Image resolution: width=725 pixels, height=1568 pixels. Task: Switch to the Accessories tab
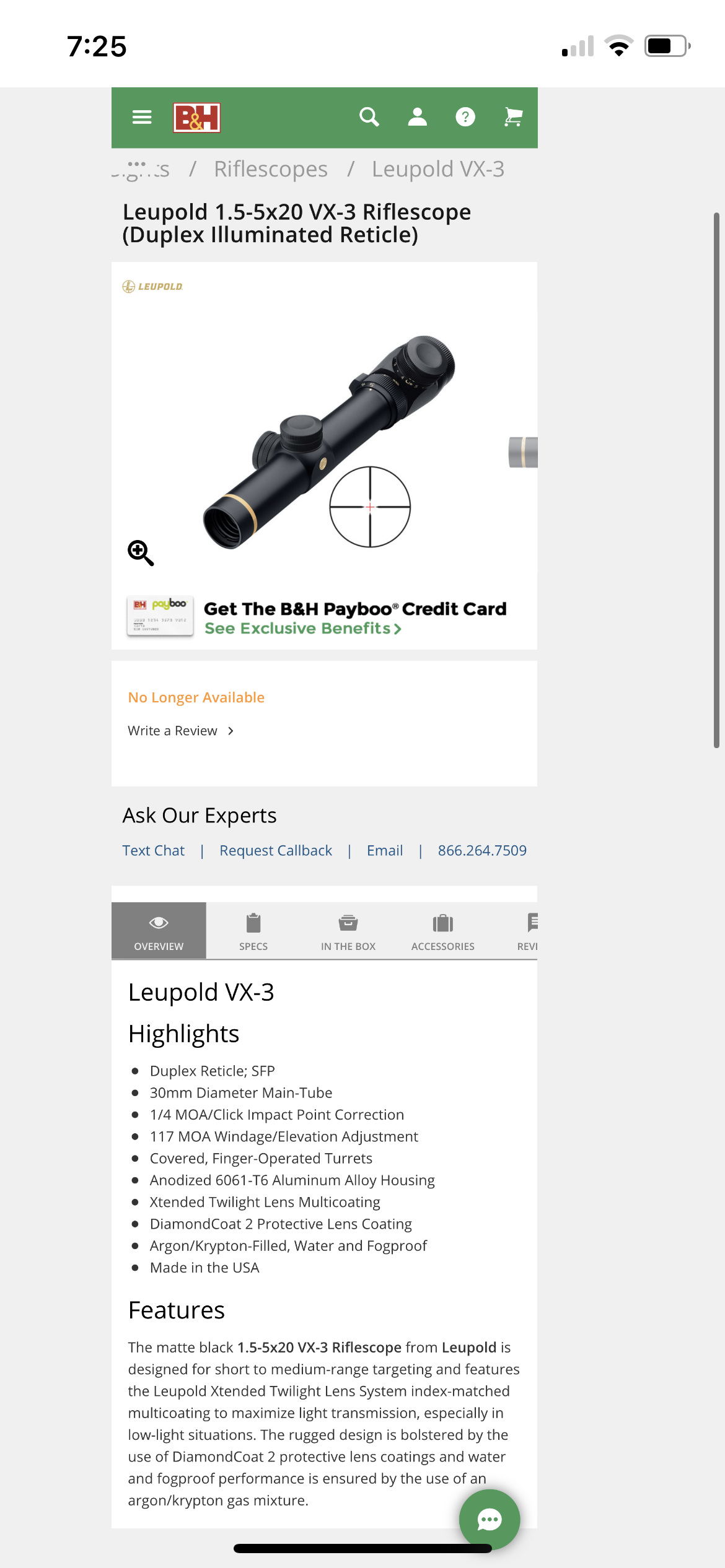coord(442,931)
